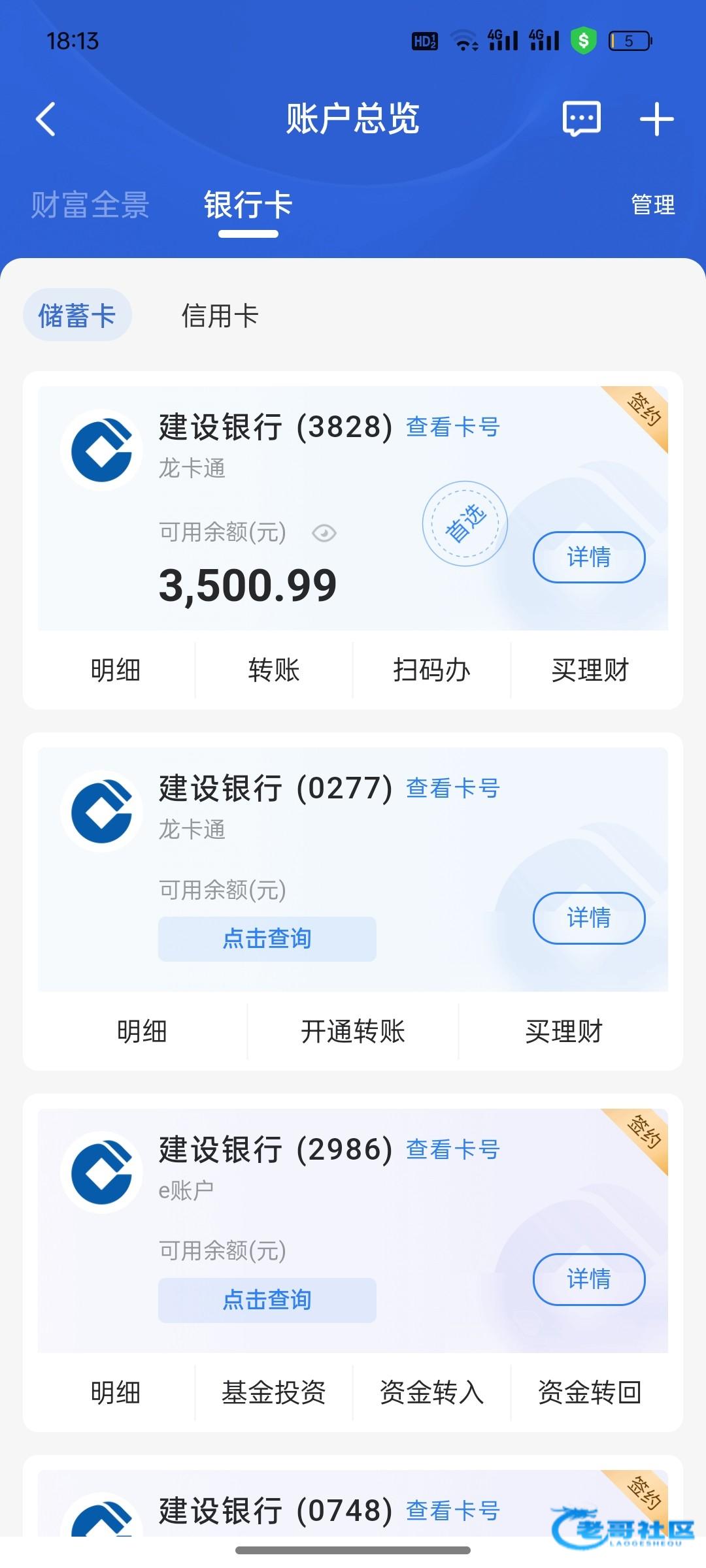Select 资金转回 on card 2986

coord(589,1393)
